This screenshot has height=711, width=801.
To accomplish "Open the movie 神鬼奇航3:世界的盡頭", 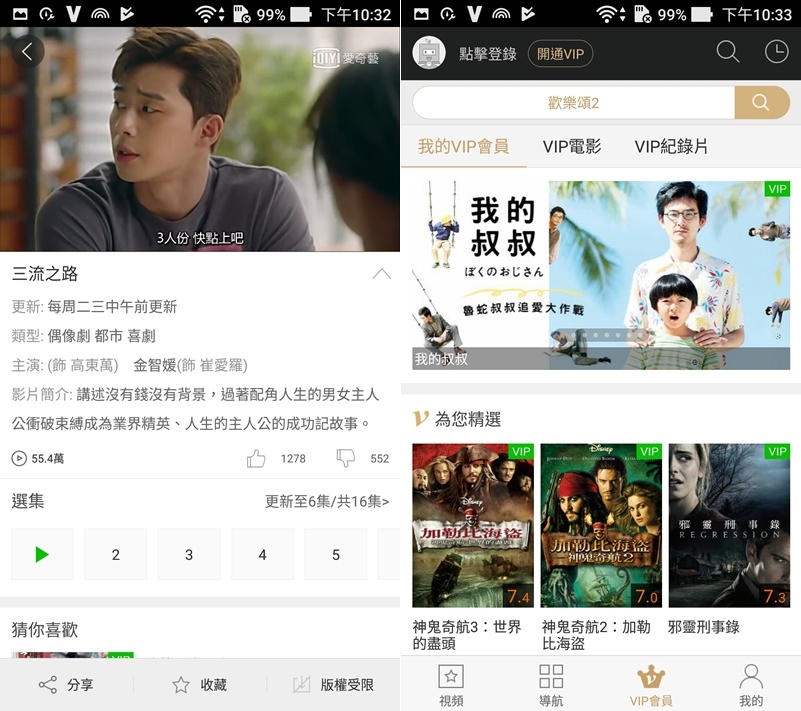I will click(473, 526).
